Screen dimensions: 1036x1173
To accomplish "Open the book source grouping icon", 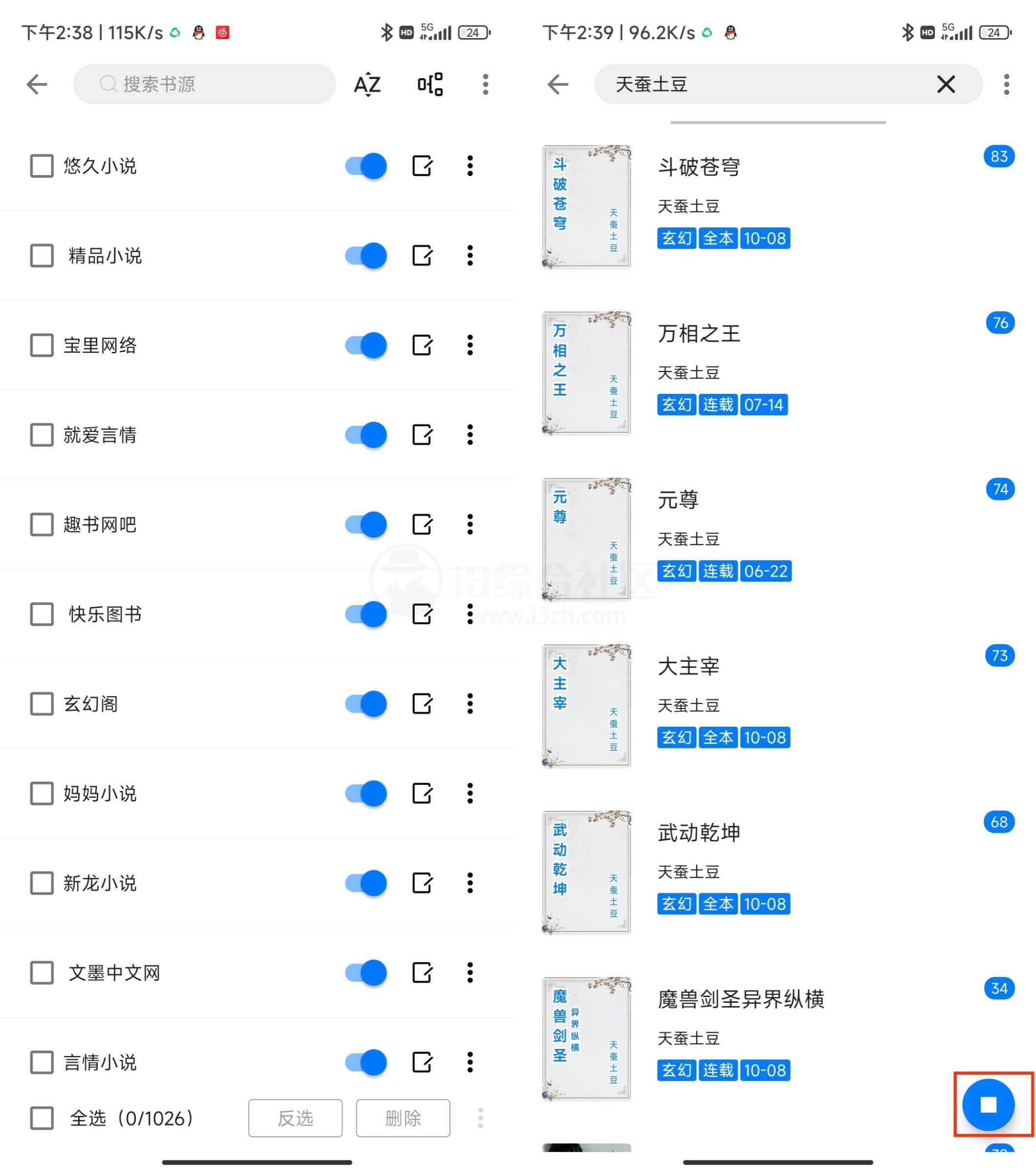I will (430, 85).
